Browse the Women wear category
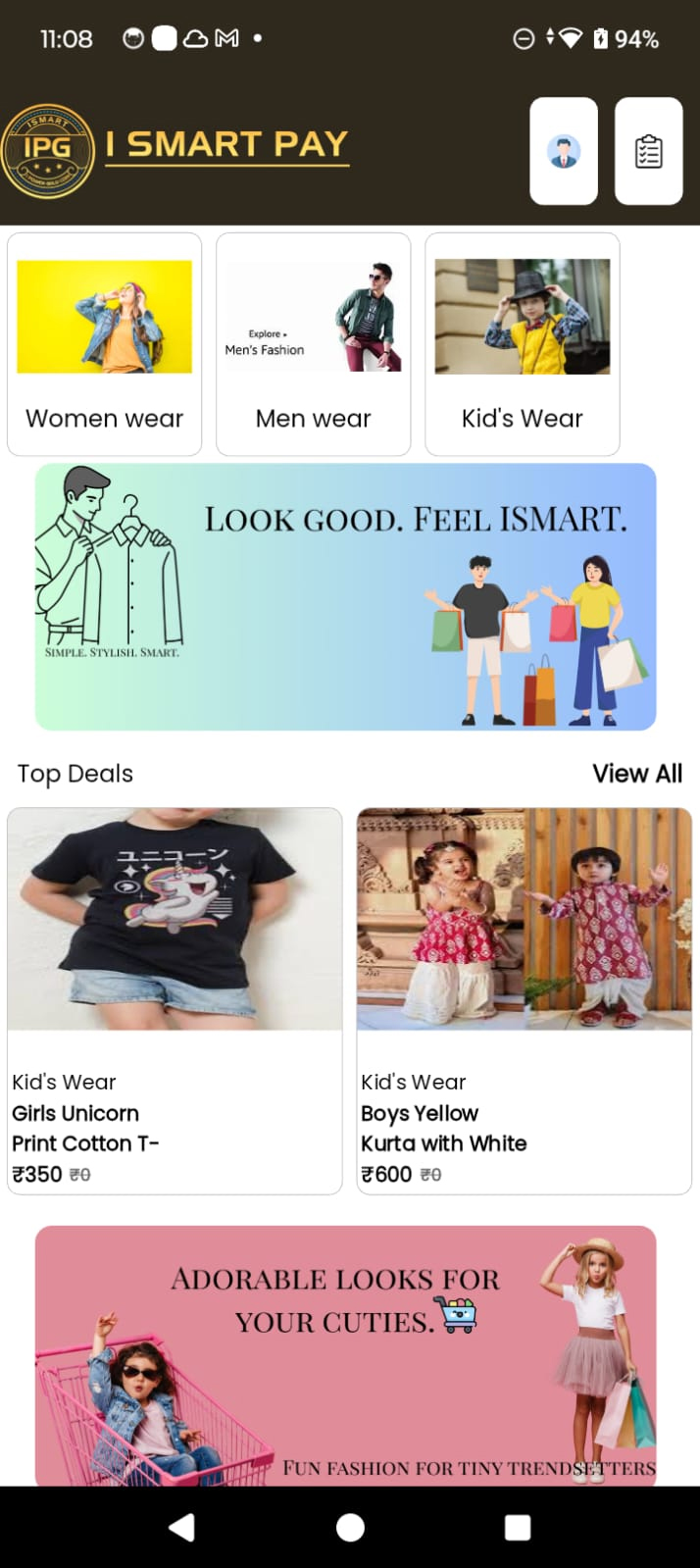 click(x=104, y=344)
